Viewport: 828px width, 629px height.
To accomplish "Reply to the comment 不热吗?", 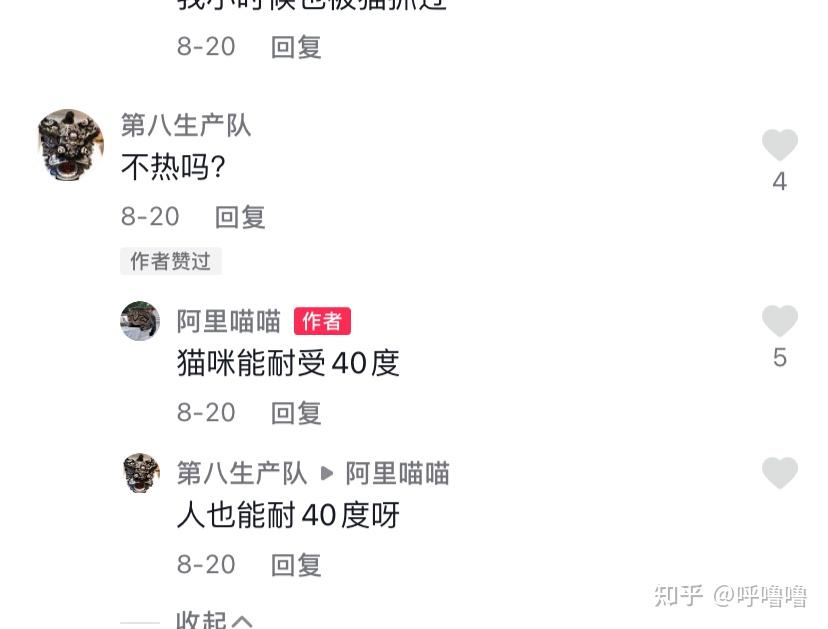I will pos(240,217).
